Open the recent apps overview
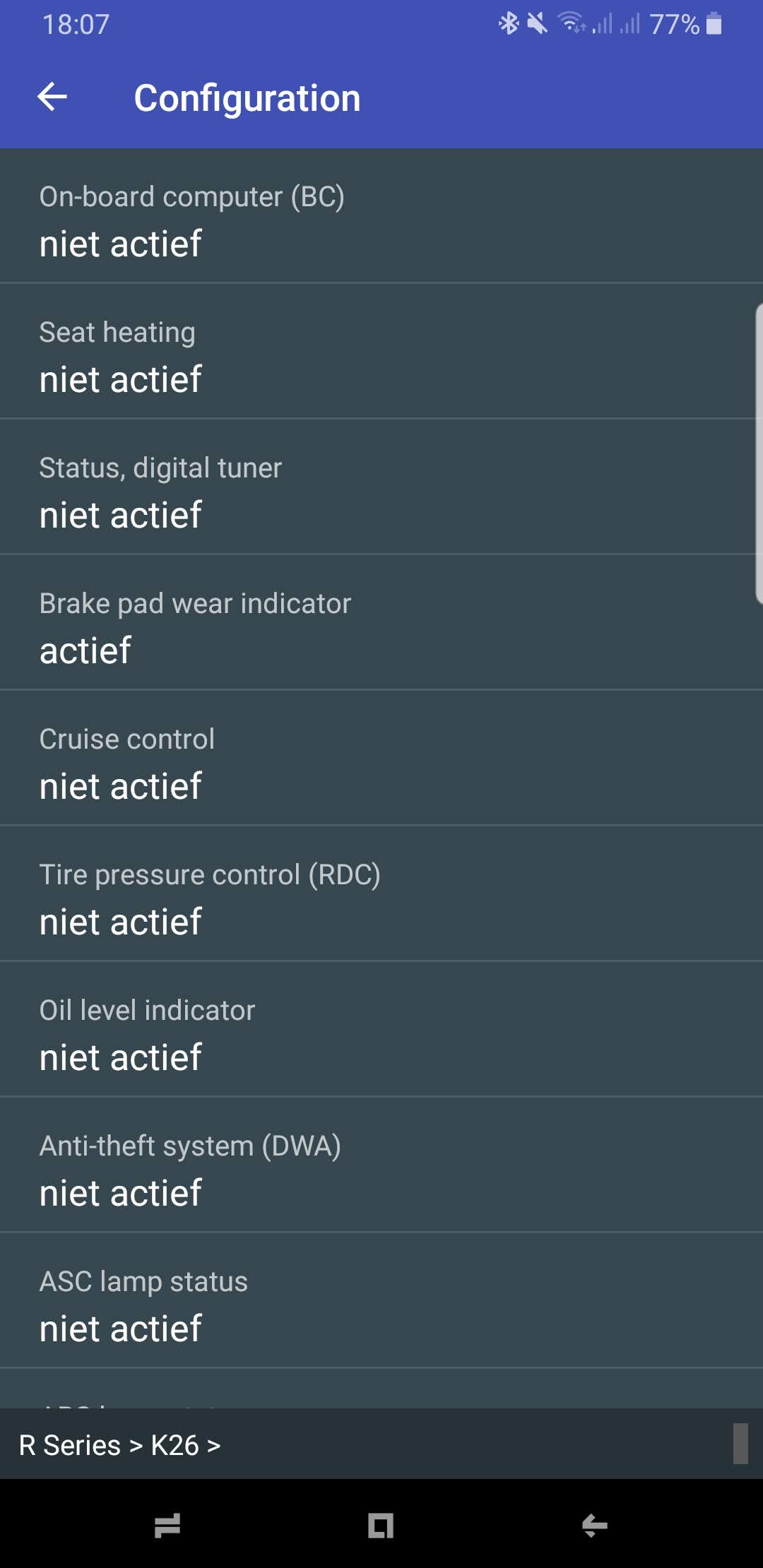763x1568 pixels. pos(167,1526)
